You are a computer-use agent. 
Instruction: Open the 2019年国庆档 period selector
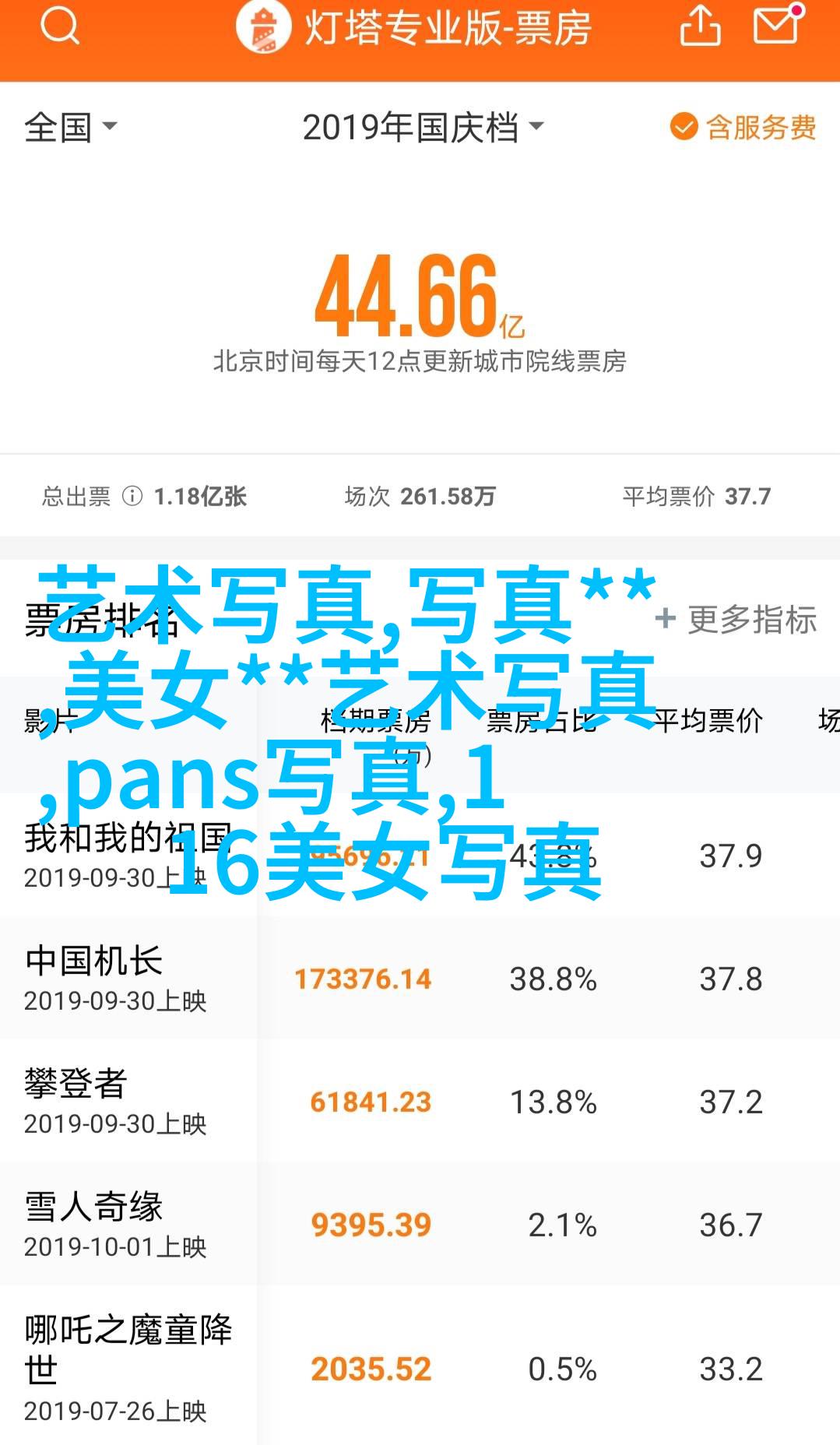(x=423, y=127)
